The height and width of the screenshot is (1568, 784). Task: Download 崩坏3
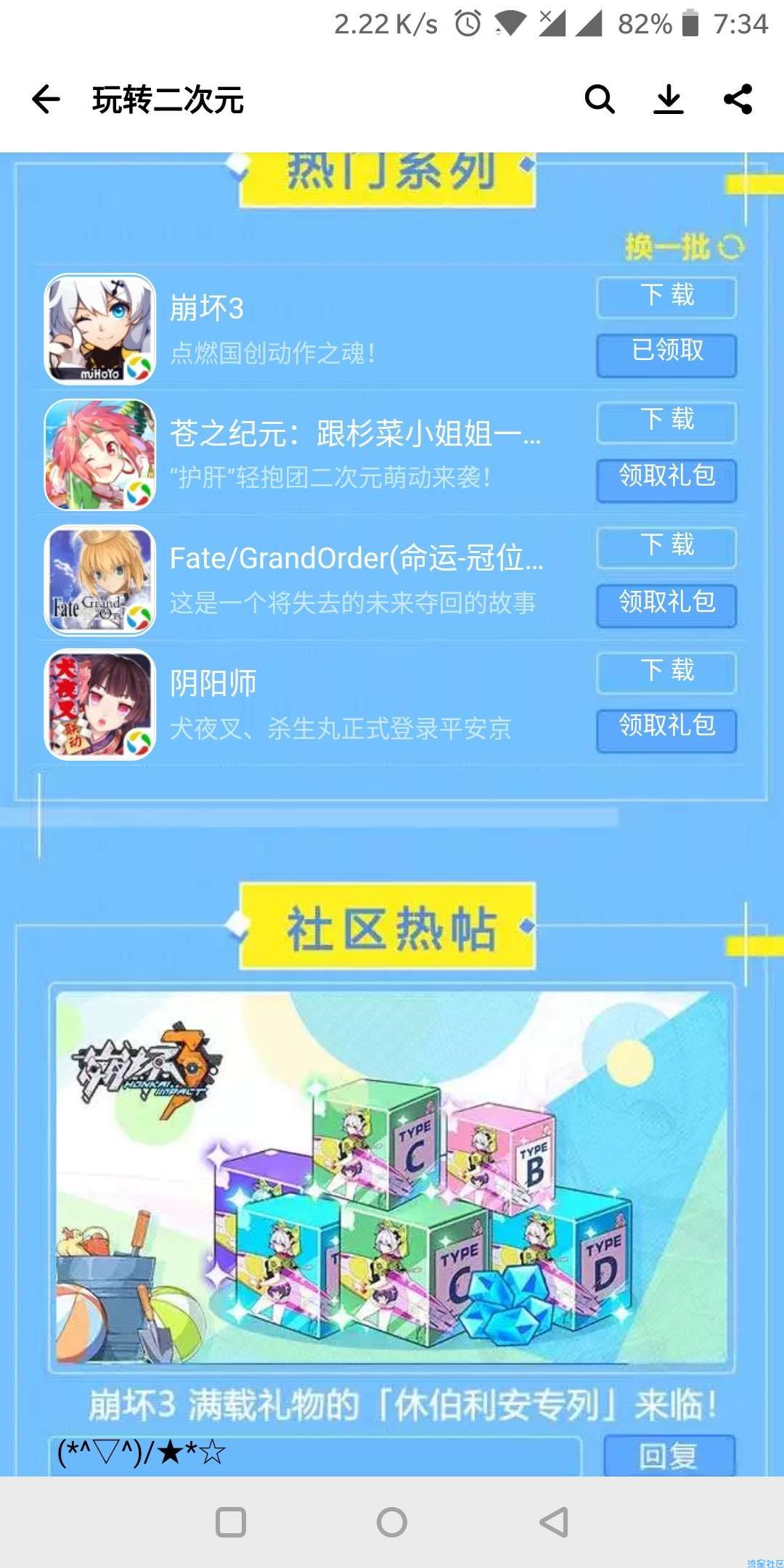666,296
